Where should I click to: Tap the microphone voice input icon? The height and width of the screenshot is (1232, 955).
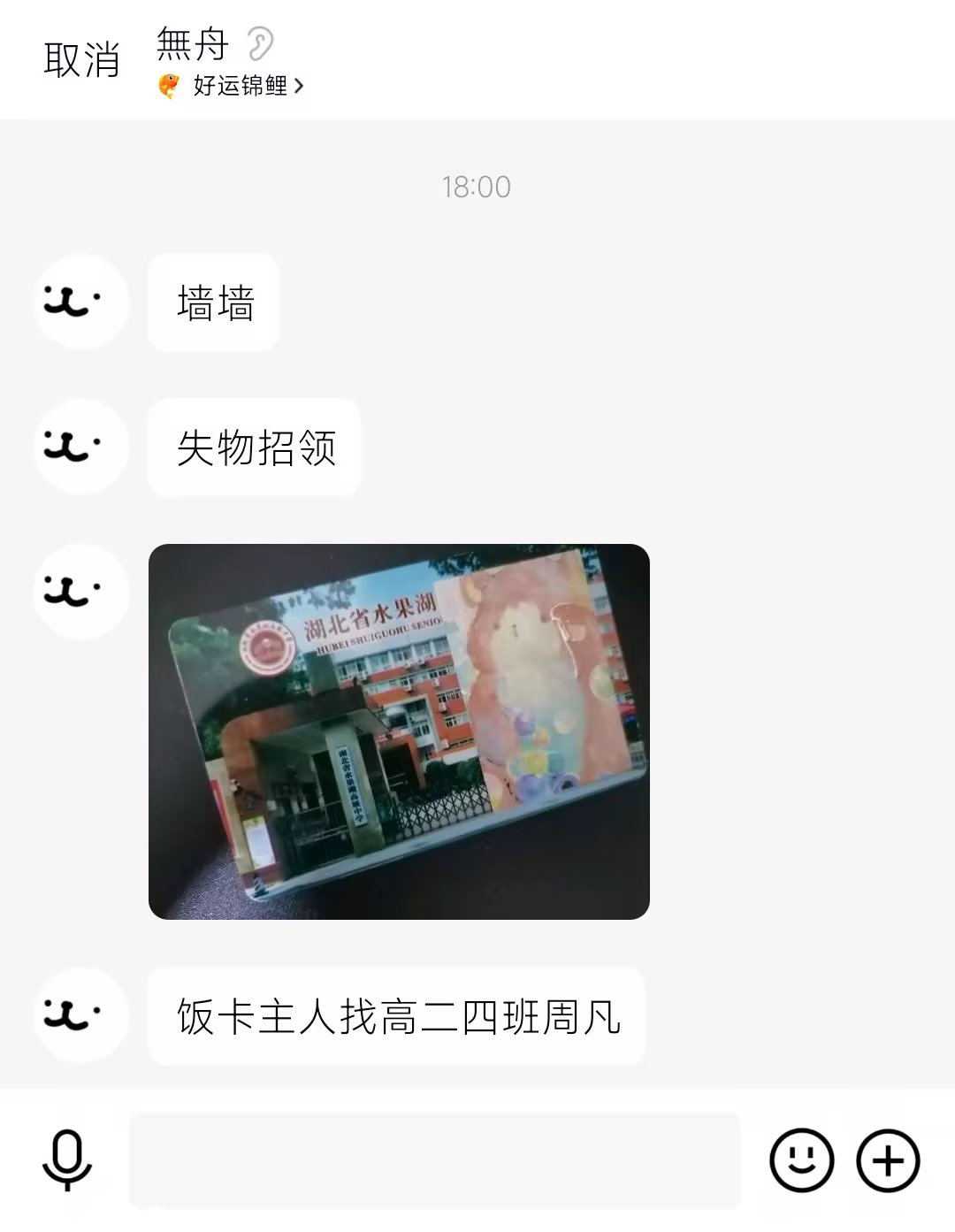(x=67, y=1159)
